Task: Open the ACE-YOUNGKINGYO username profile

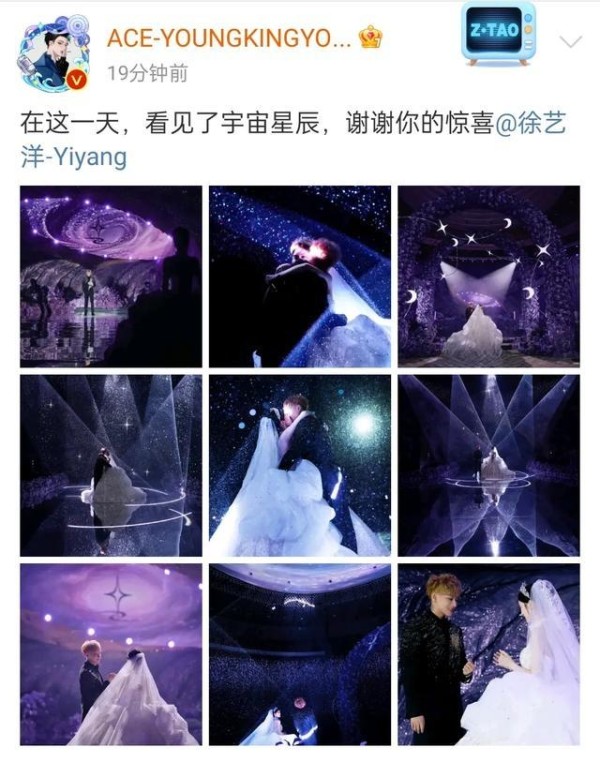Action: [x=228, y=39]
